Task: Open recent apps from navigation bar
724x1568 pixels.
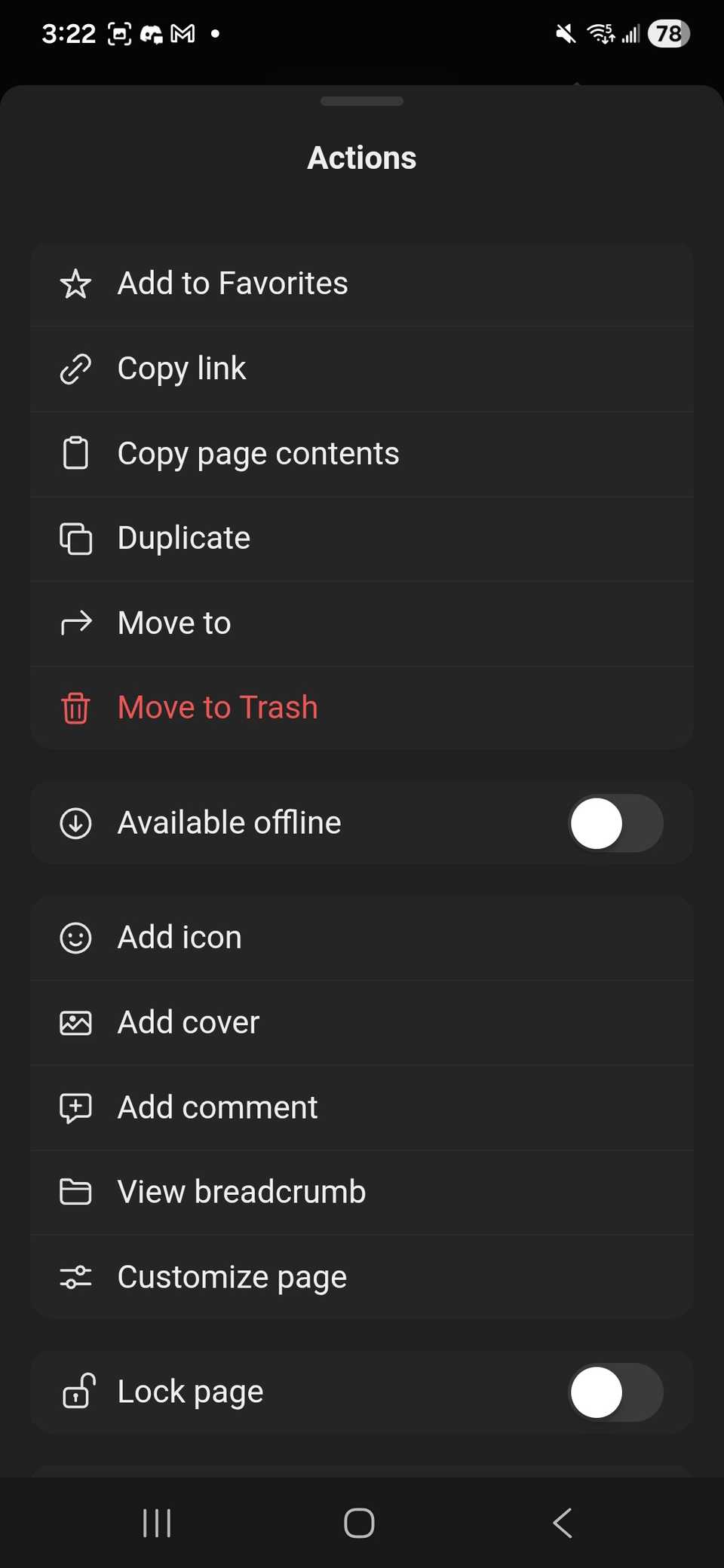Action: coord(157,1523)
